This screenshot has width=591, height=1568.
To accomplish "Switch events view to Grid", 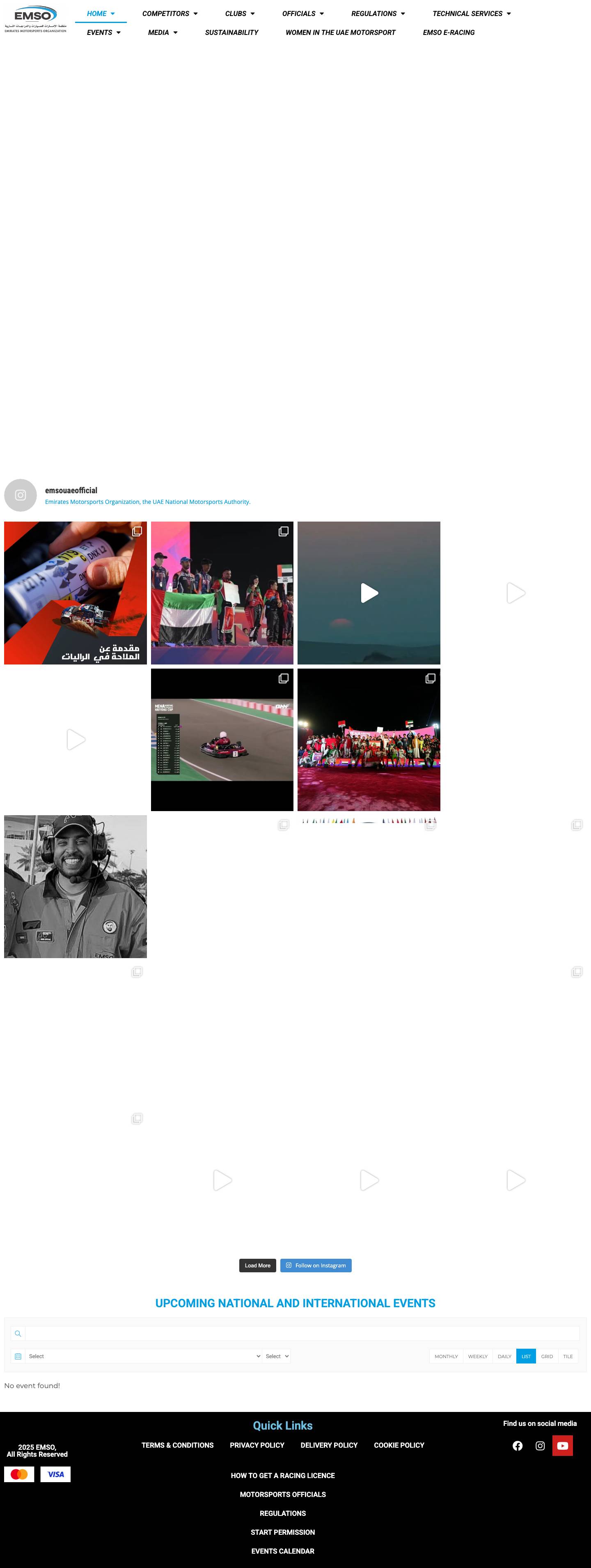I will (547, 1356).
